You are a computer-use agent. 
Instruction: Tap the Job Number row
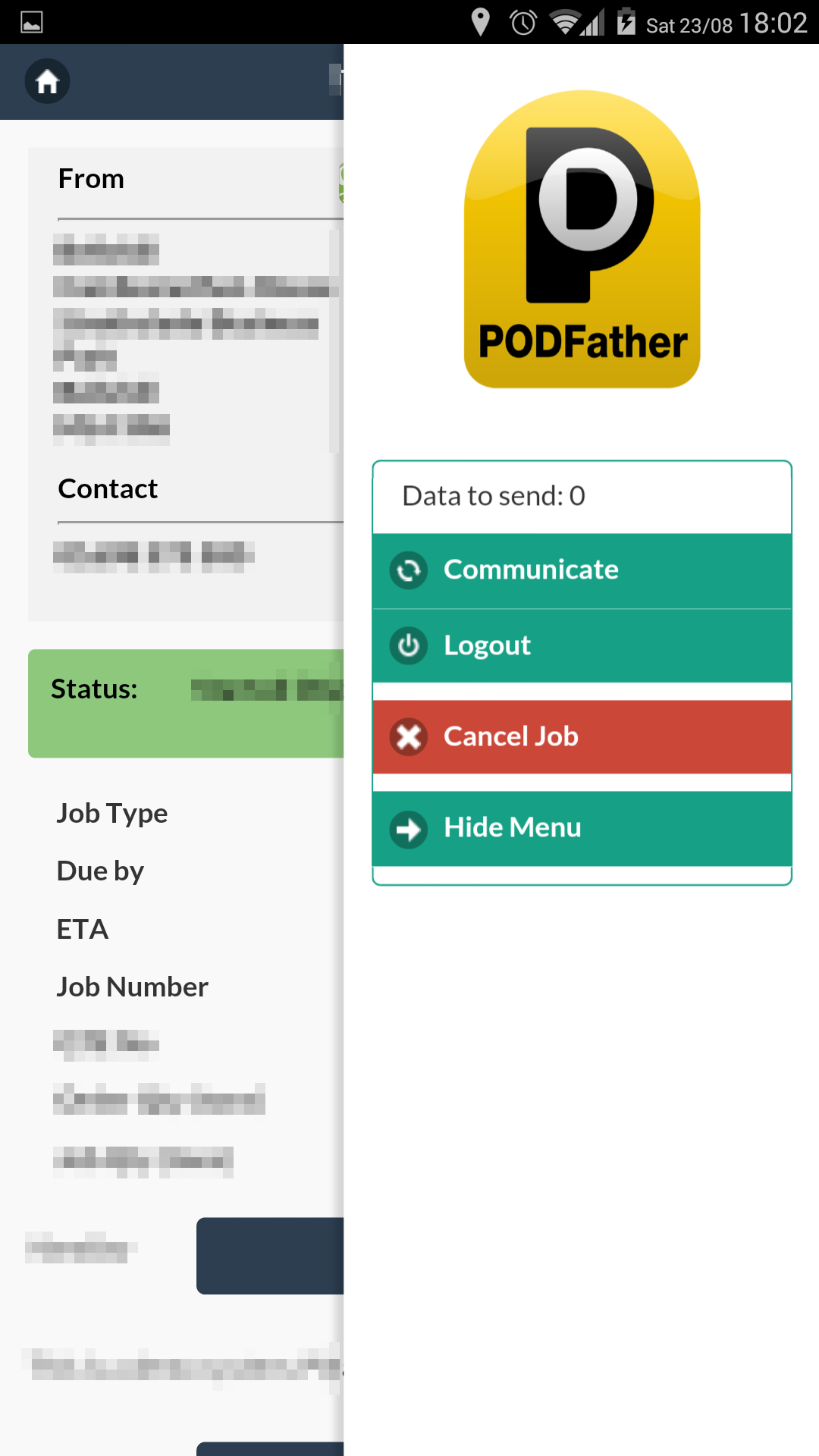coord(132,987)
